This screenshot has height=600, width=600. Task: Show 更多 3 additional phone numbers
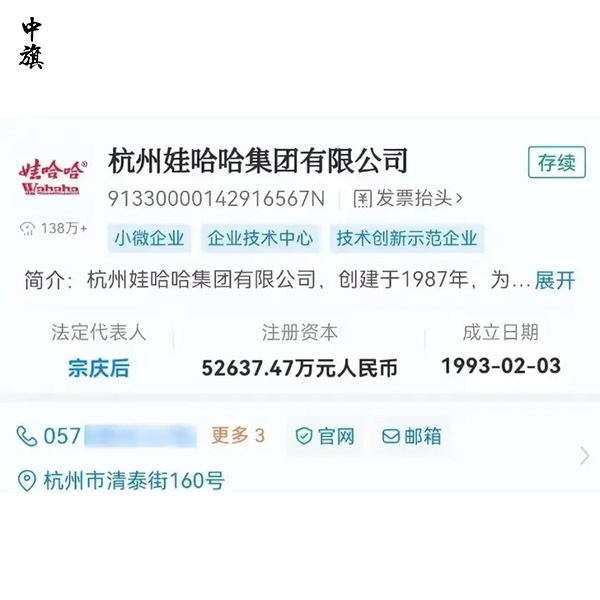point(237,436)
